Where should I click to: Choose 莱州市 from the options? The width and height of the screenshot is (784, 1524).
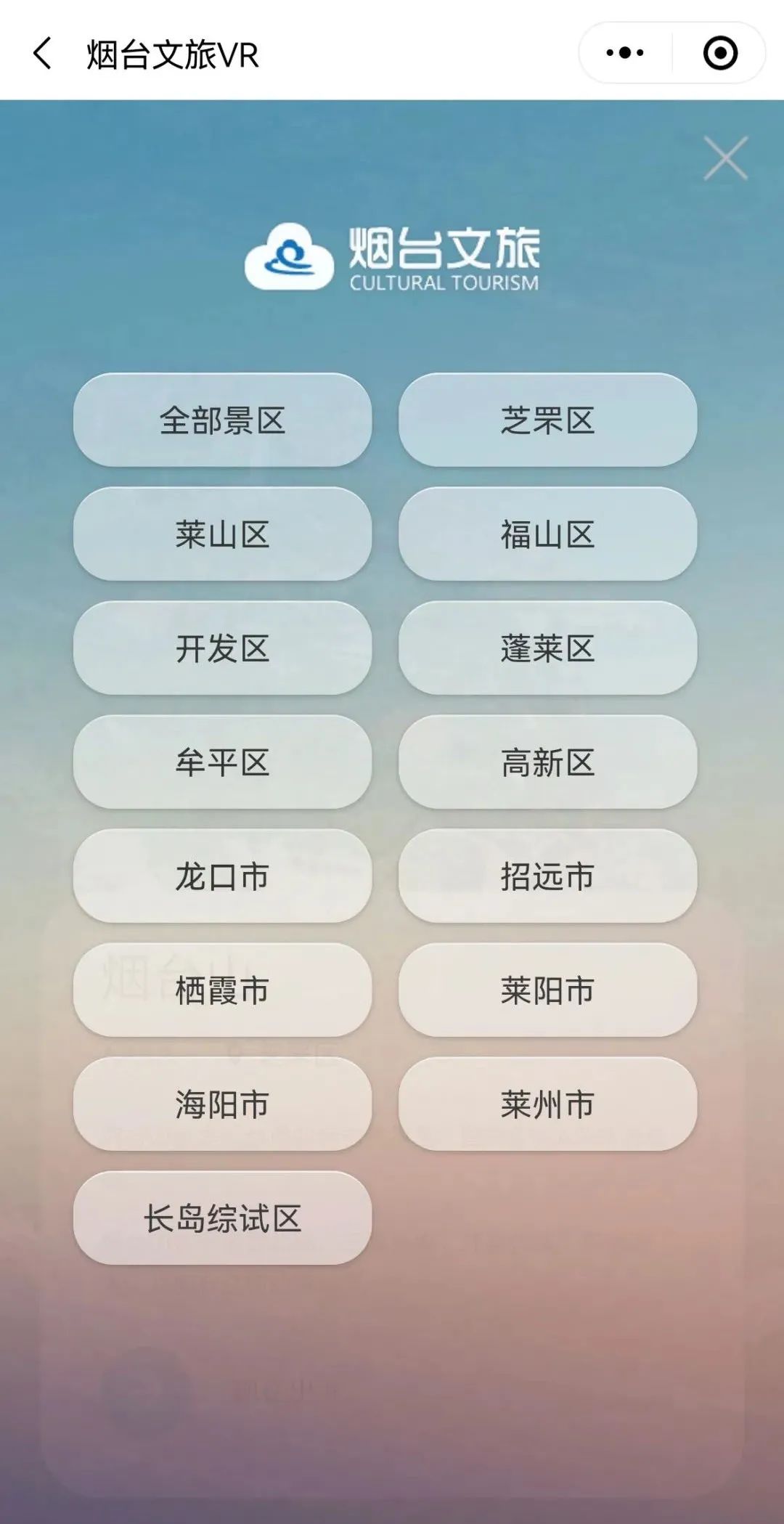547,1104
